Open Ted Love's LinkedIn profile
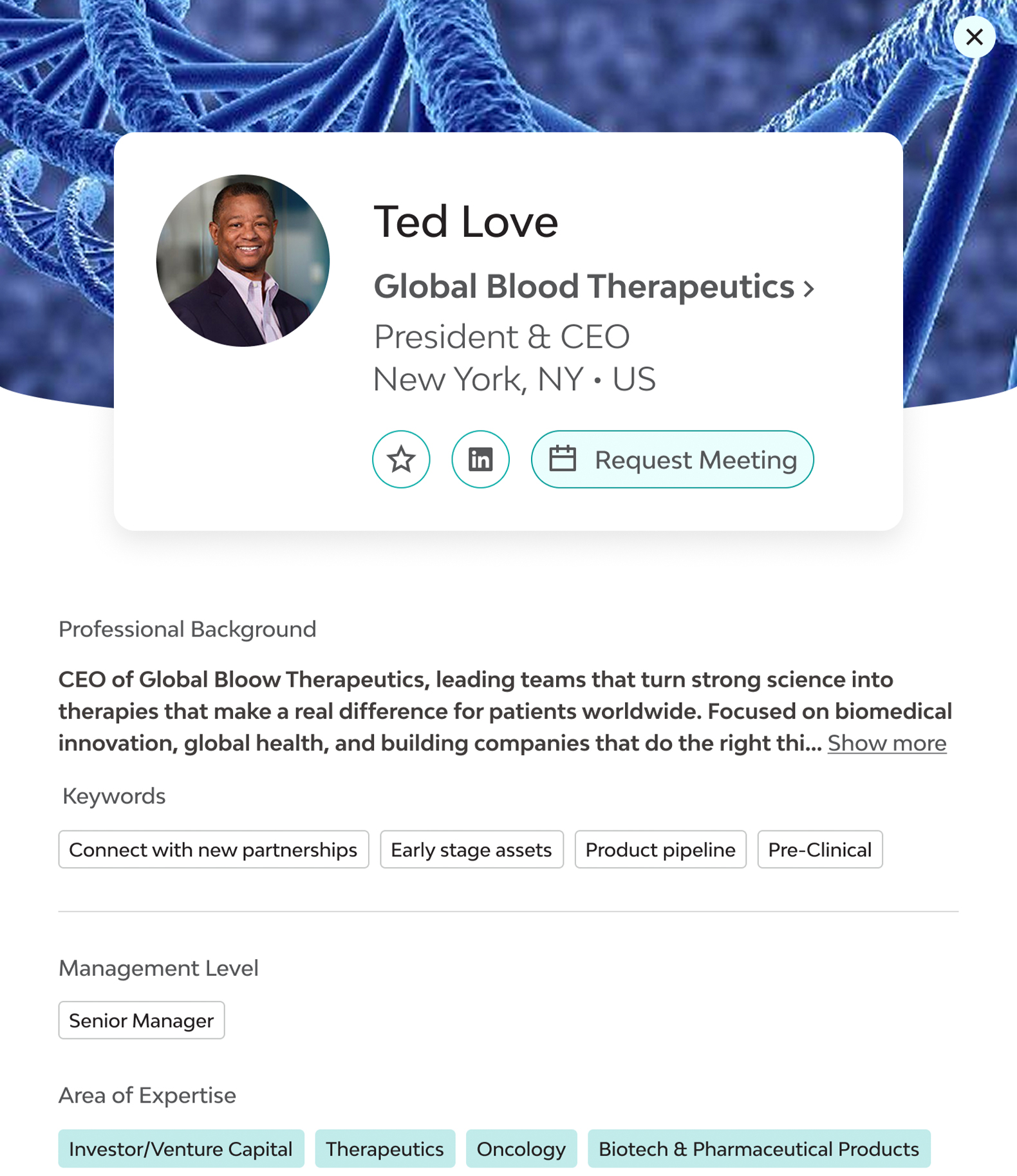 coord(480,459)
